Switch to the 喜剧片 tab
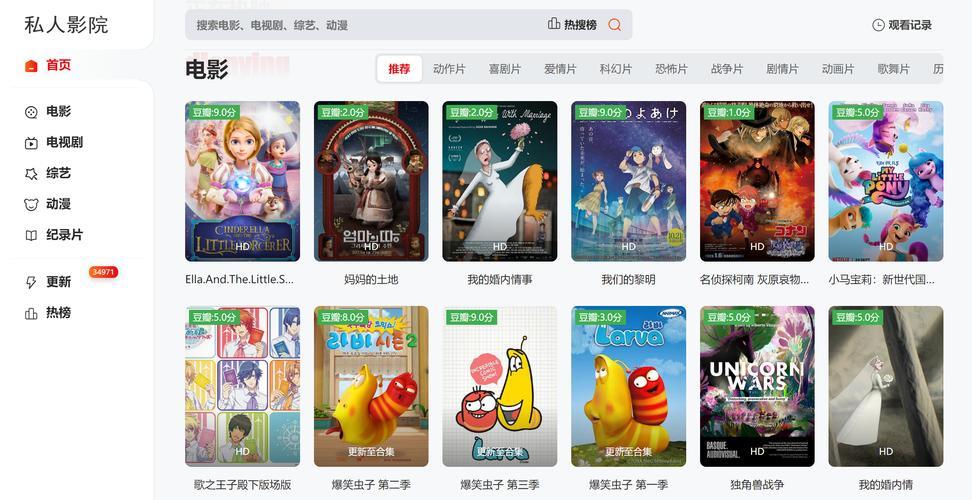The height and width of the screenshot is (500, 972). click(x=505, y=69)
